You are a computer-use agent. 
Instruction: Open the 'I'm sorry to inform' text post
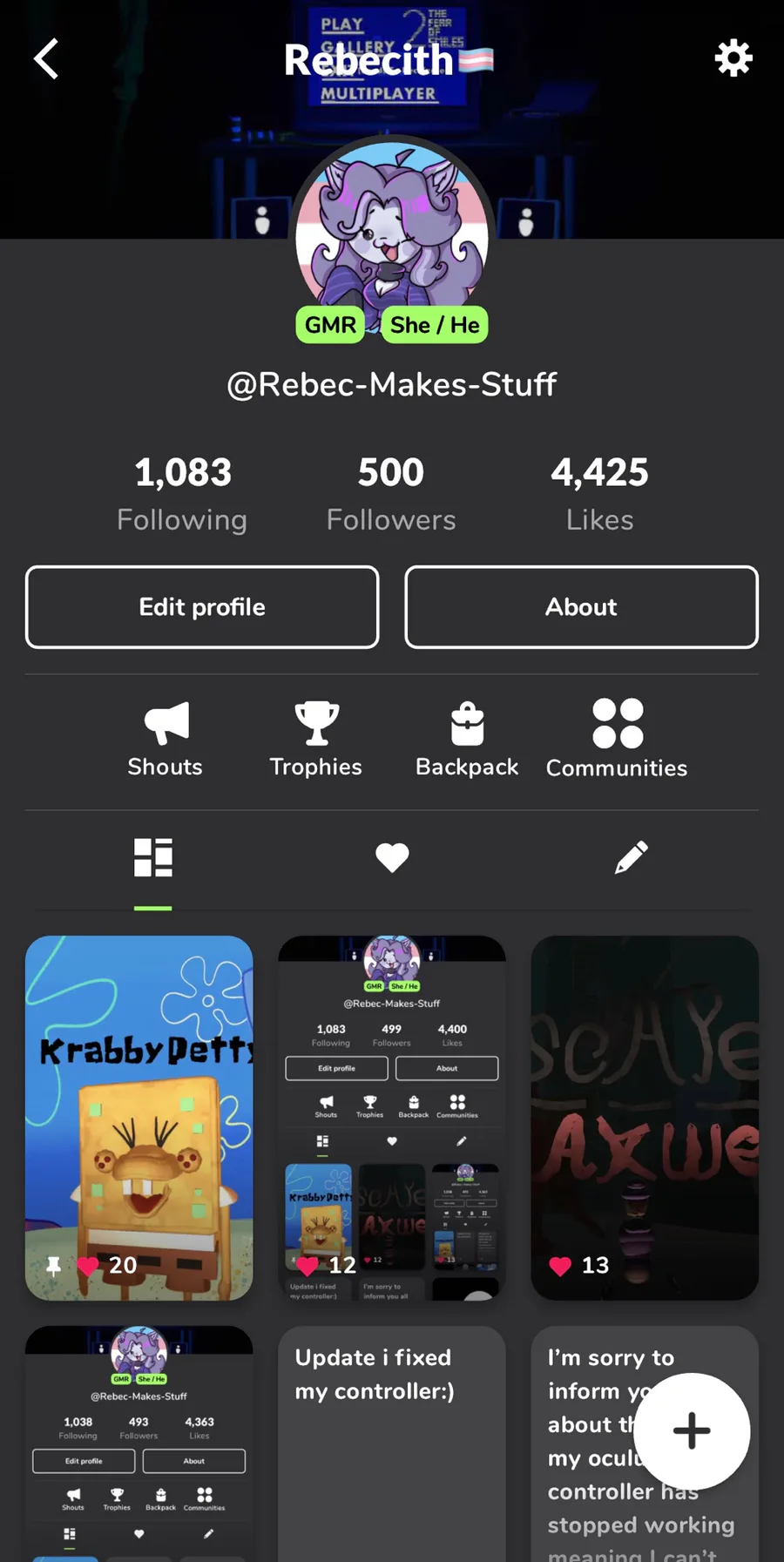pos(645,1444)
